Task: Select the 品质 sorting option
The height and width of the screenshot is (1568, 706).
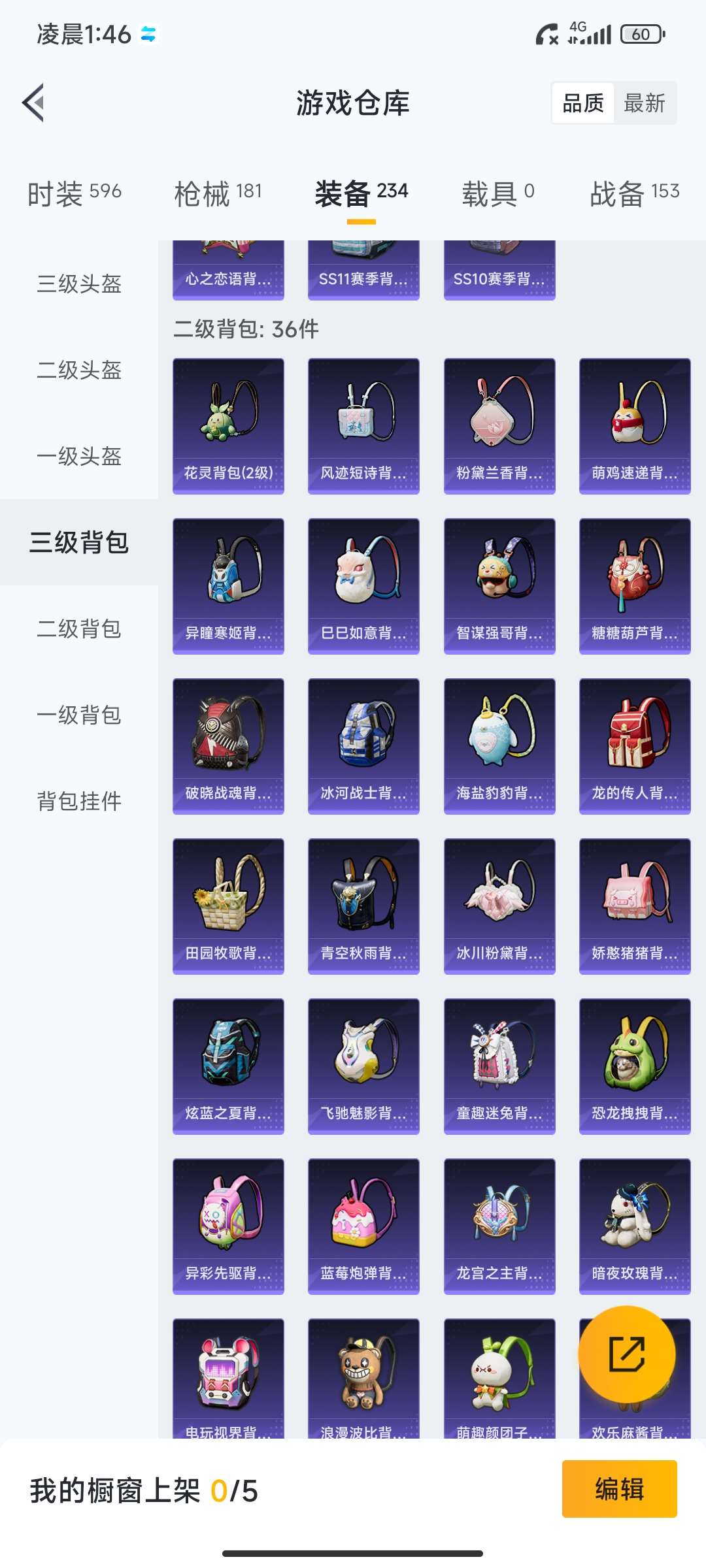Action: (x=583, y=103)
